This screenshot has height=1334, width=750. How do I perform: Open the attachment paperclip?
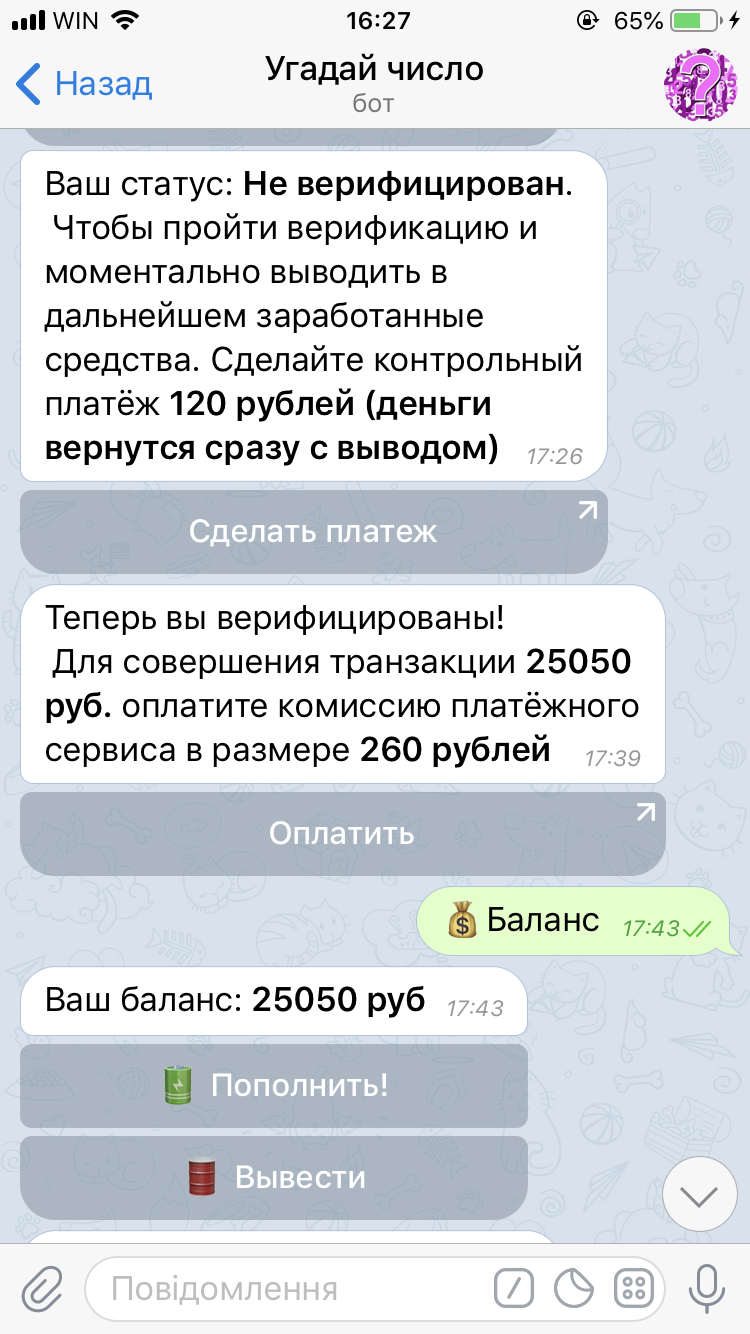tap(42, 1288)
